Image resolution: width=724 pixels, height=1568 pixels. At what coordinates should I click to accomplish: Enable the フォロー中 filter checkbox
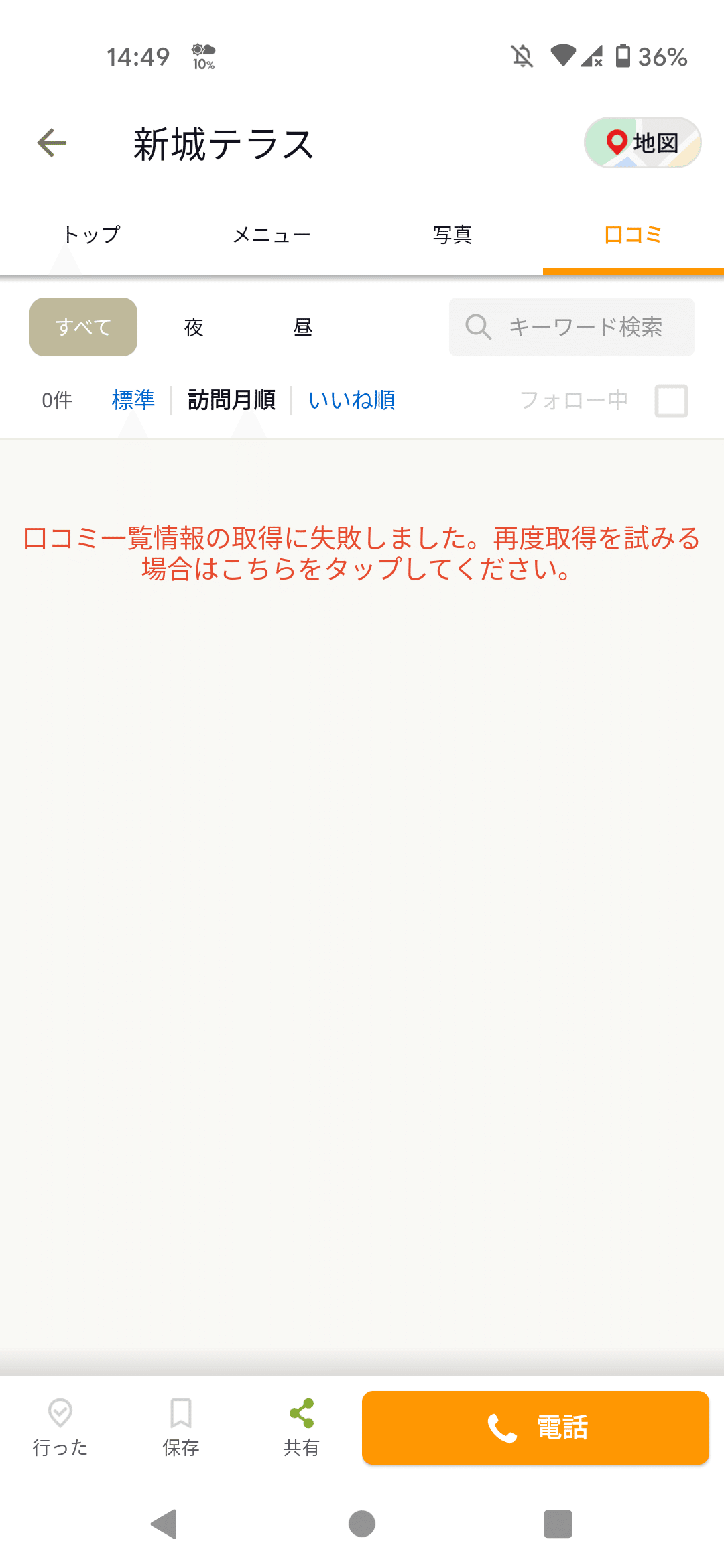coord(671,400)
